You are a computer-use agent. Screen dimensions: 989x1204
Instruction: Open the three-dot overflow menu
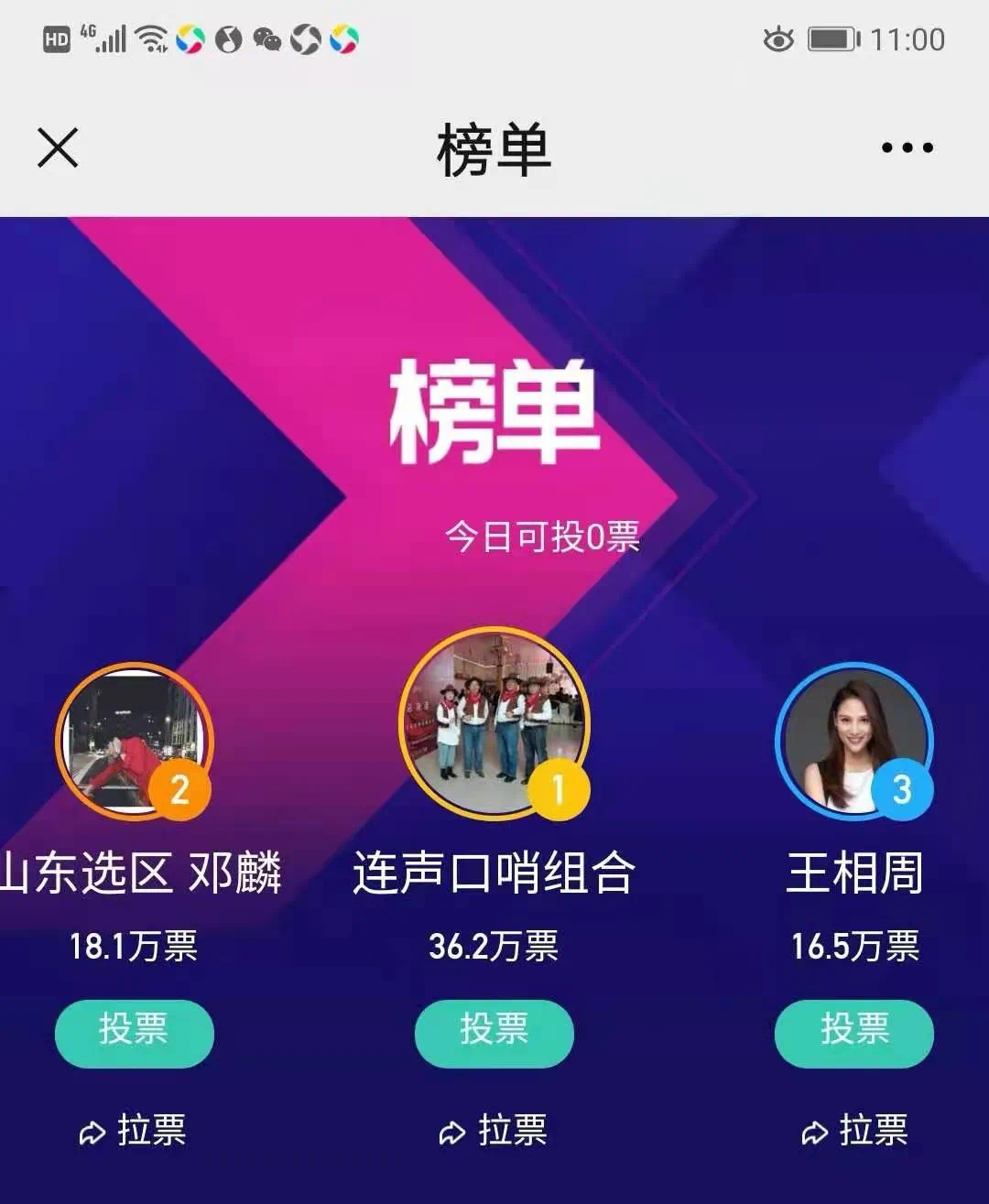907,147
